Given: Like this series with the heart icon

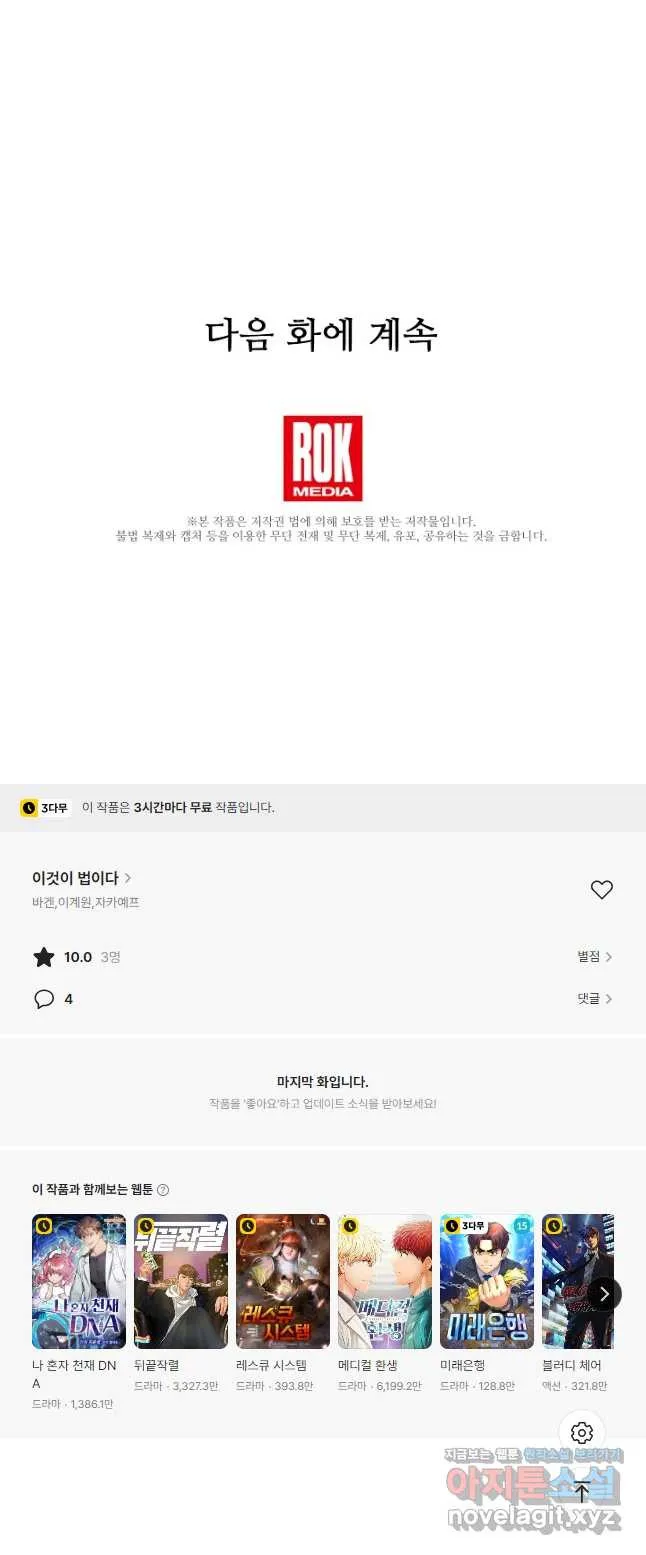Looking at the screenshot, I should pyautogui.click(x=601, y=889).
